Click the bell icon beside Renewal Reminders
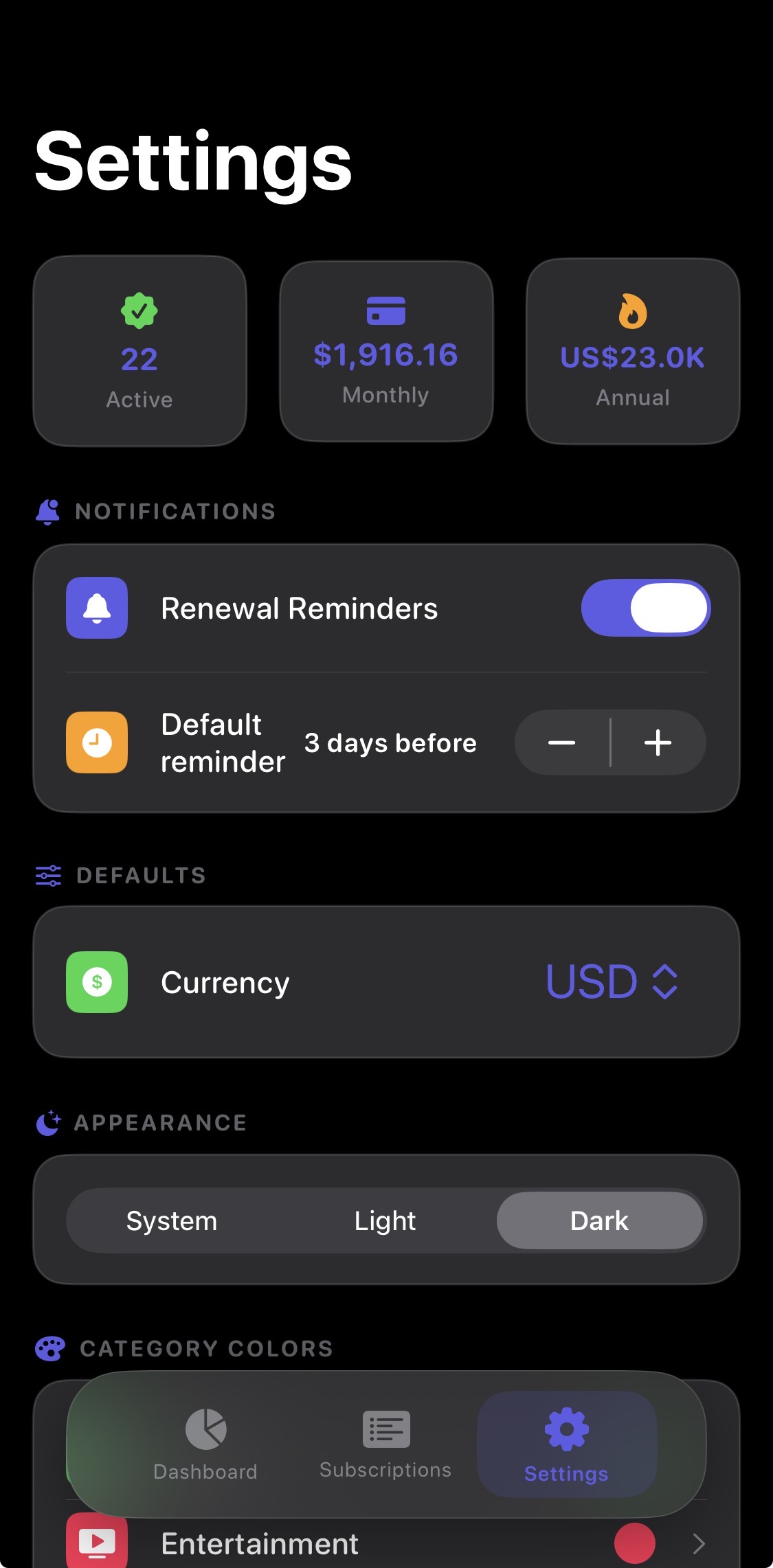This screenshot has width=773, height=1568. coord(96,607)
